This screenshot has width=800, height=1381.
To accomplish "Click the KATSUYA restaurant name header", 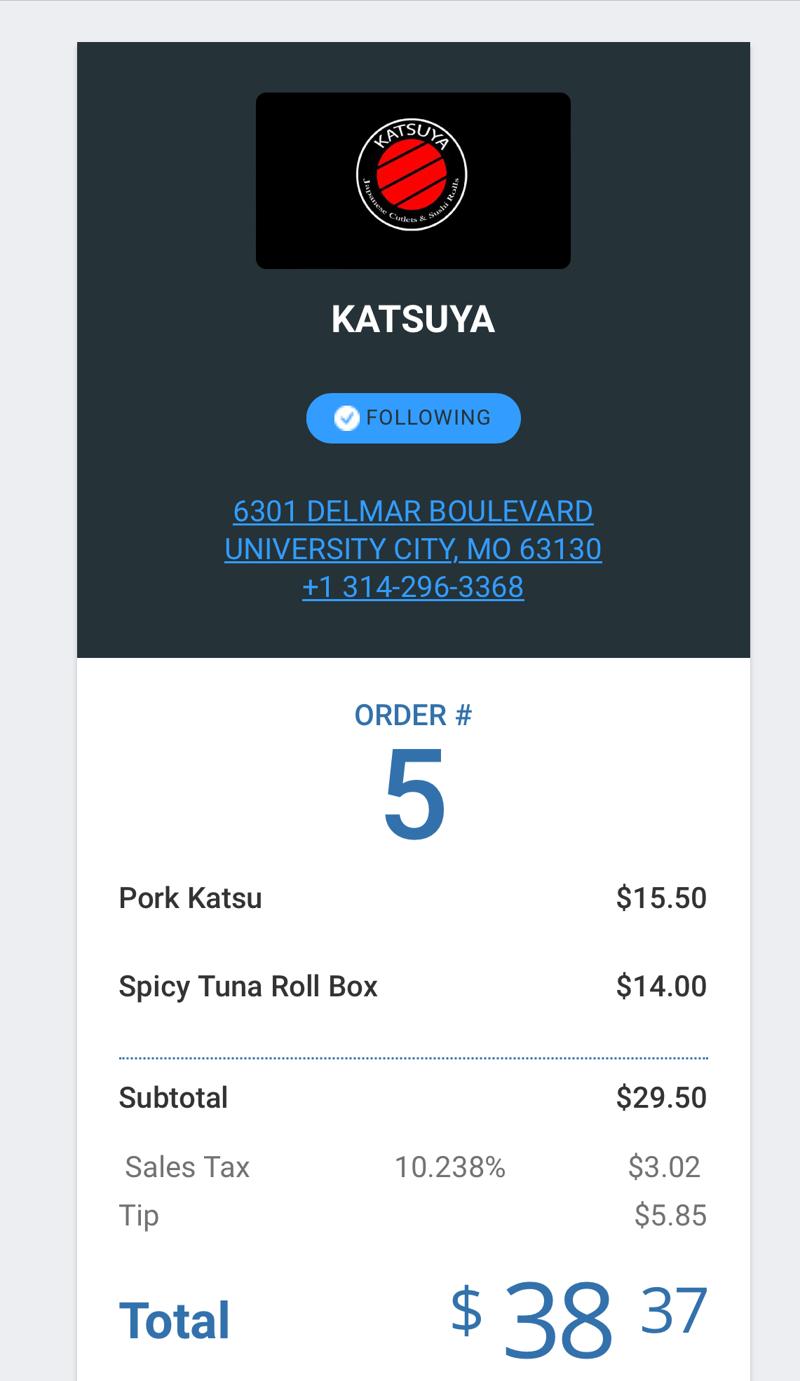I will coord(412,320).
